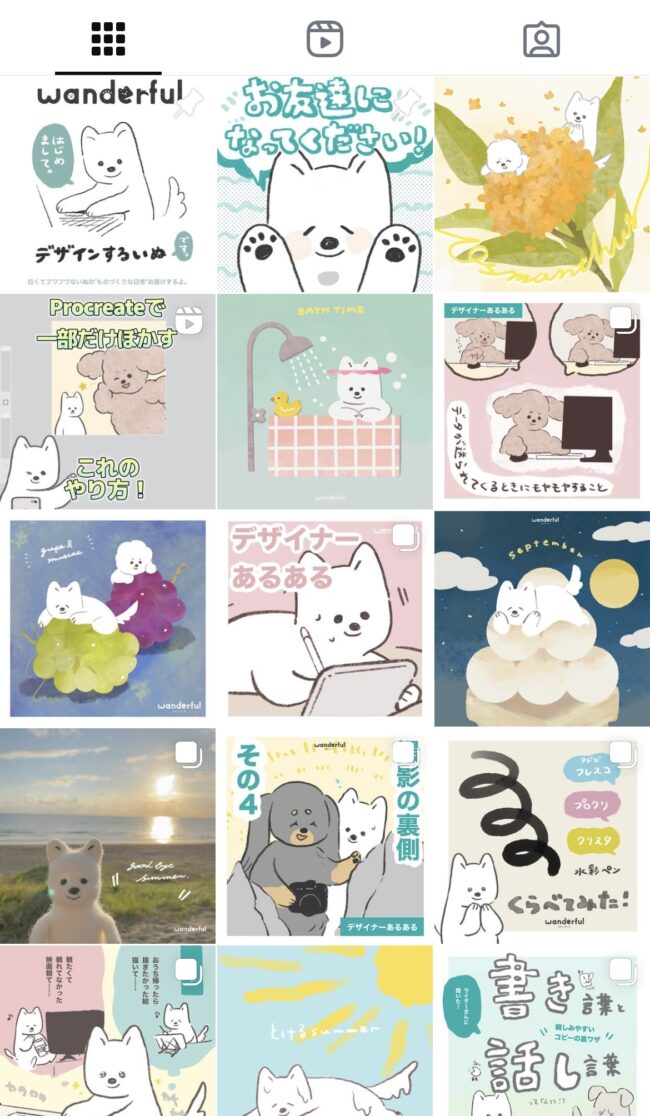Switch to the Reels tab

pos(324,39)
